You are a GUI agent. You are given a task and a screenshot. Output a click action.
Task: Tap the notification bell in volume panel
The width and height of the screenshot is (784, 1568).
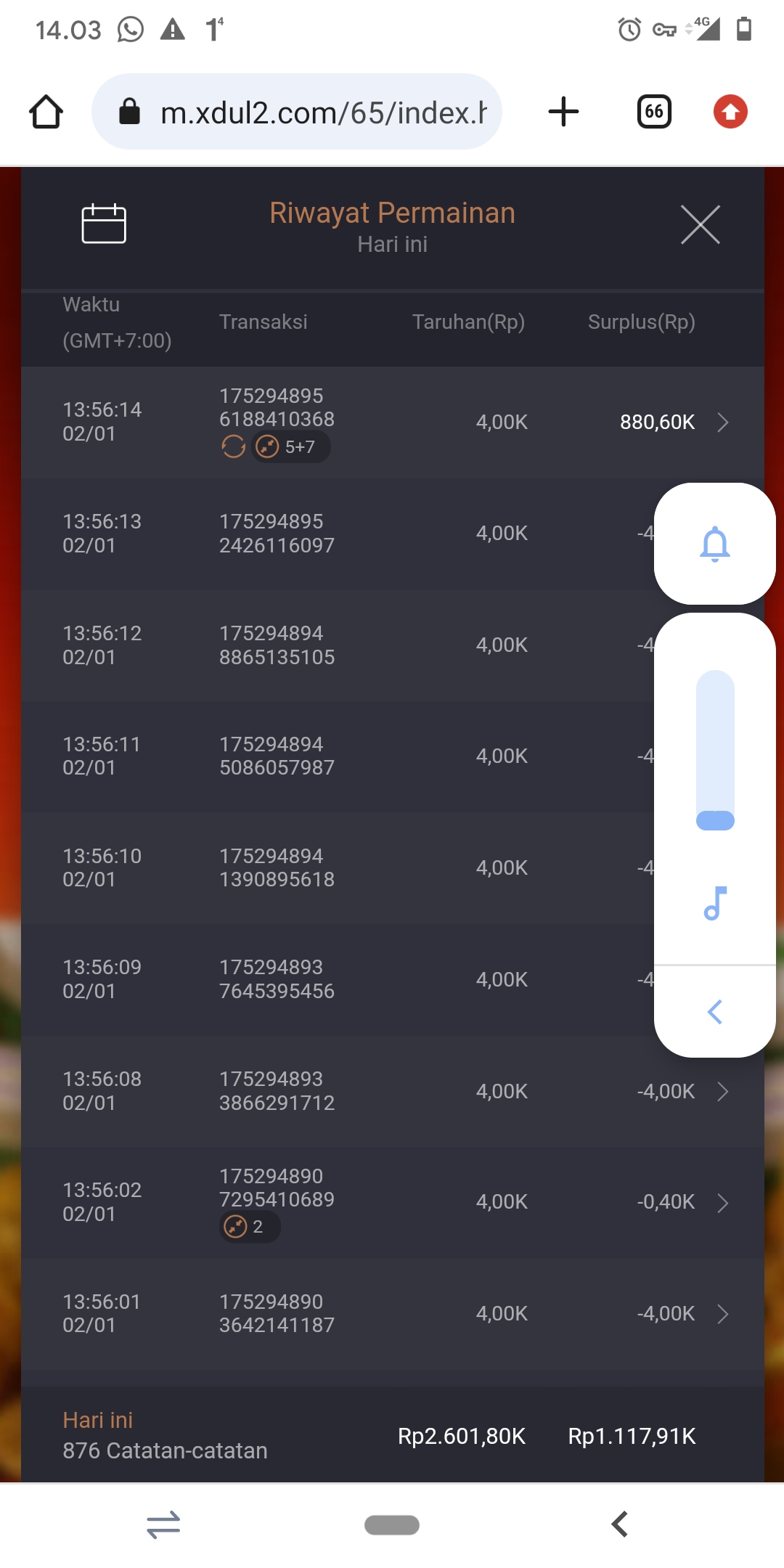pyautogui.click(x=715, y=544)
